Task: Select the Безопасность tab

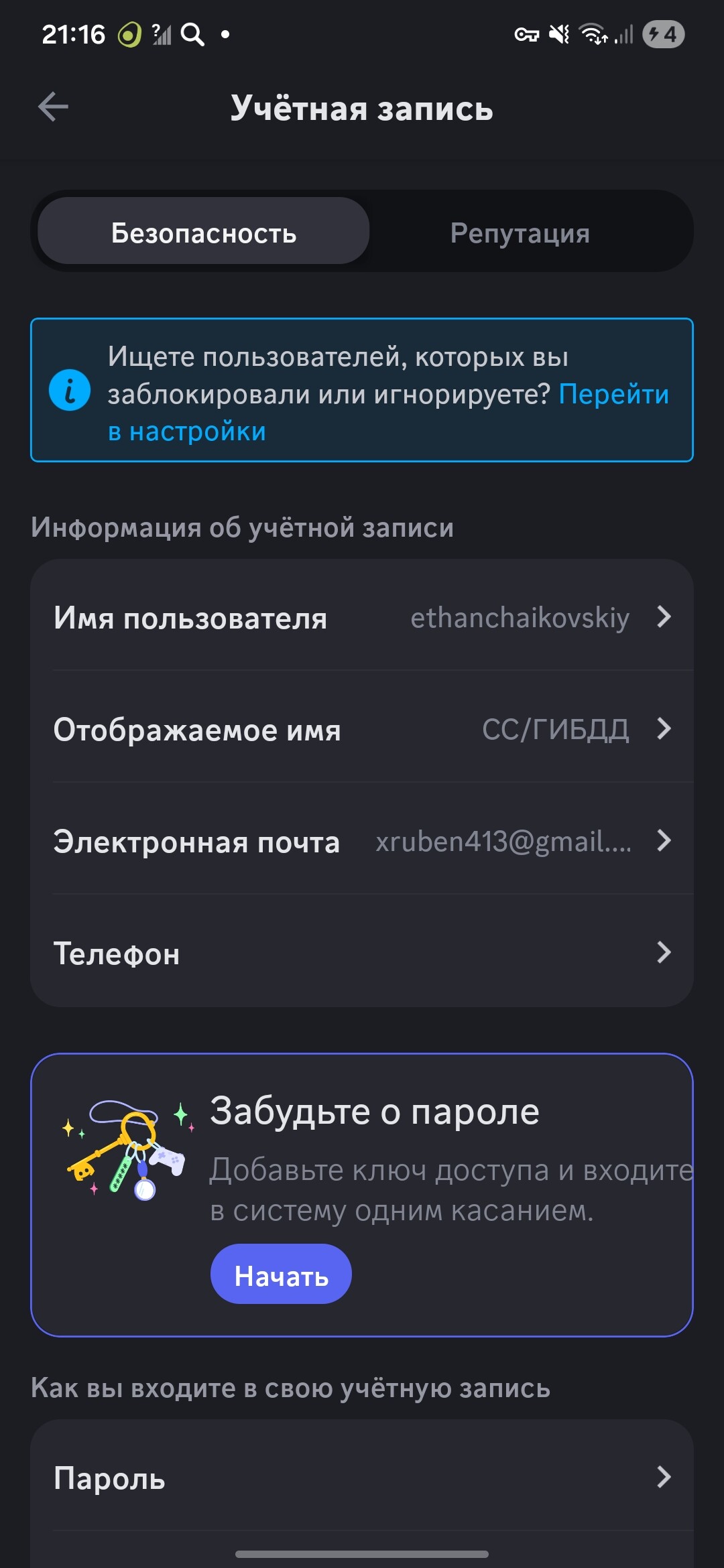Action: point(204,233)
